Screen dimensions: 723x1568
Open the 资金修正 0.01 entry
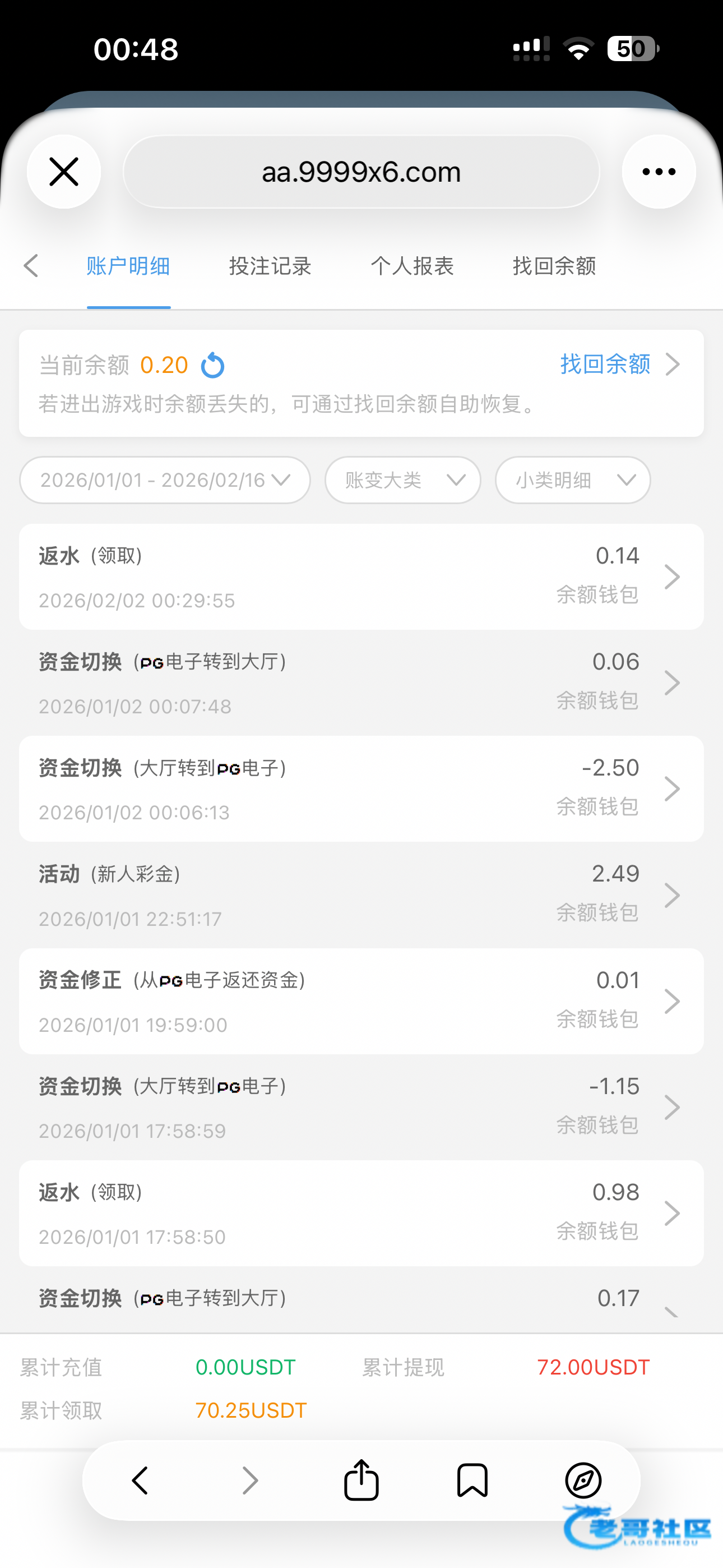[361, 1001]
